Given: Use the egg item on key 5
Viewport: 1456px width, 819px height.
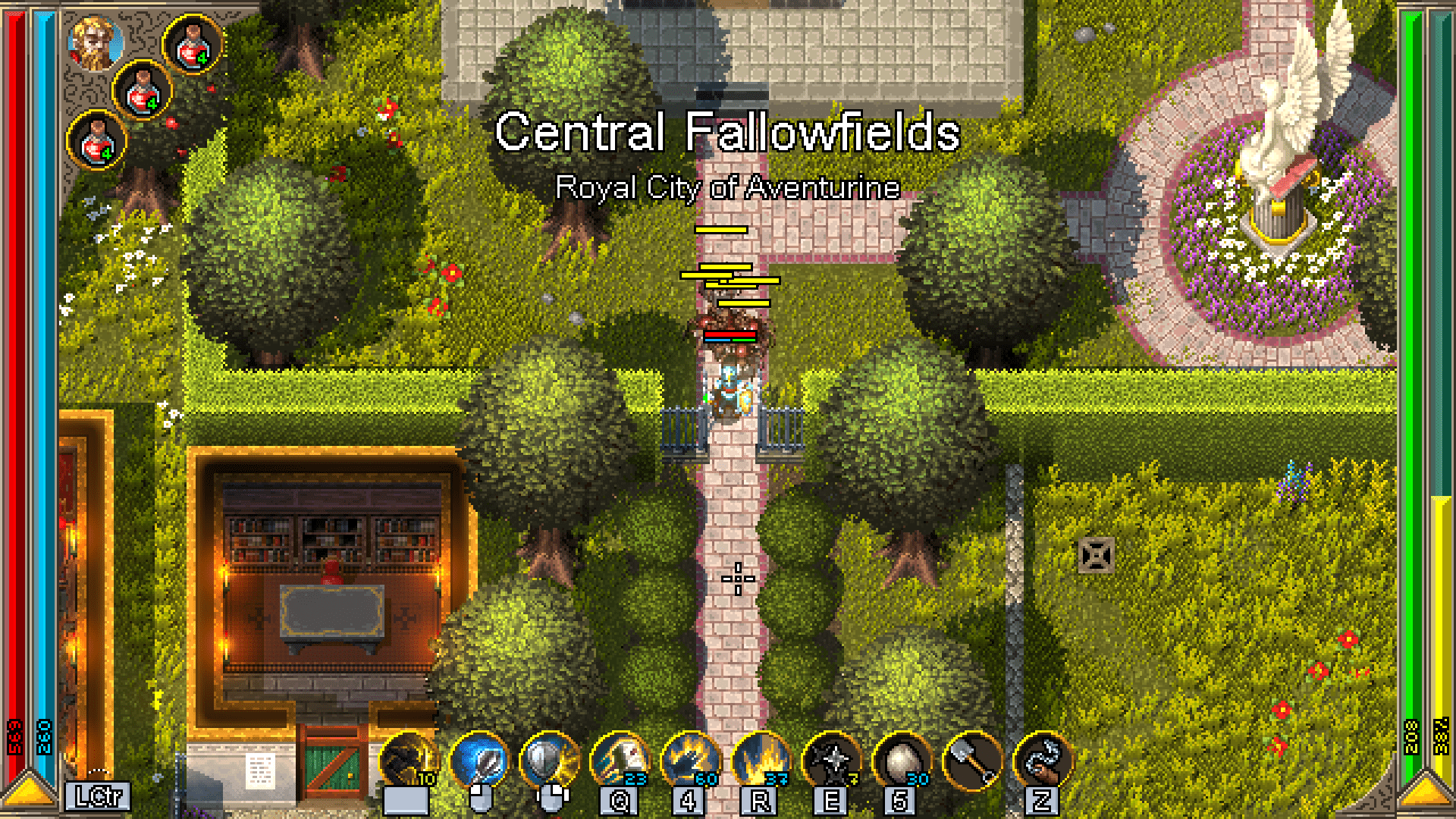Looking at the screenshot, I should point(902,761).
